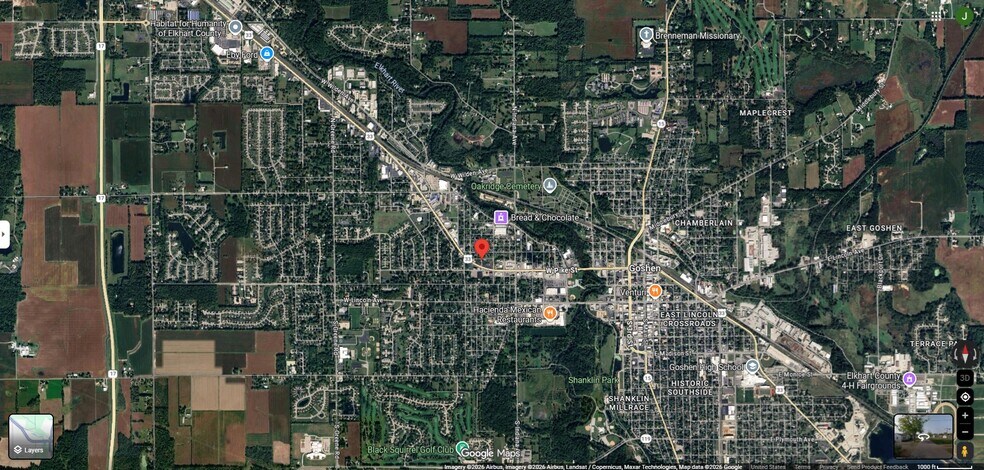The width and height of the screenshot is (984, 470).
Task: Open the Black Squirrel Golf Club marker
Action: pos(462,447)
